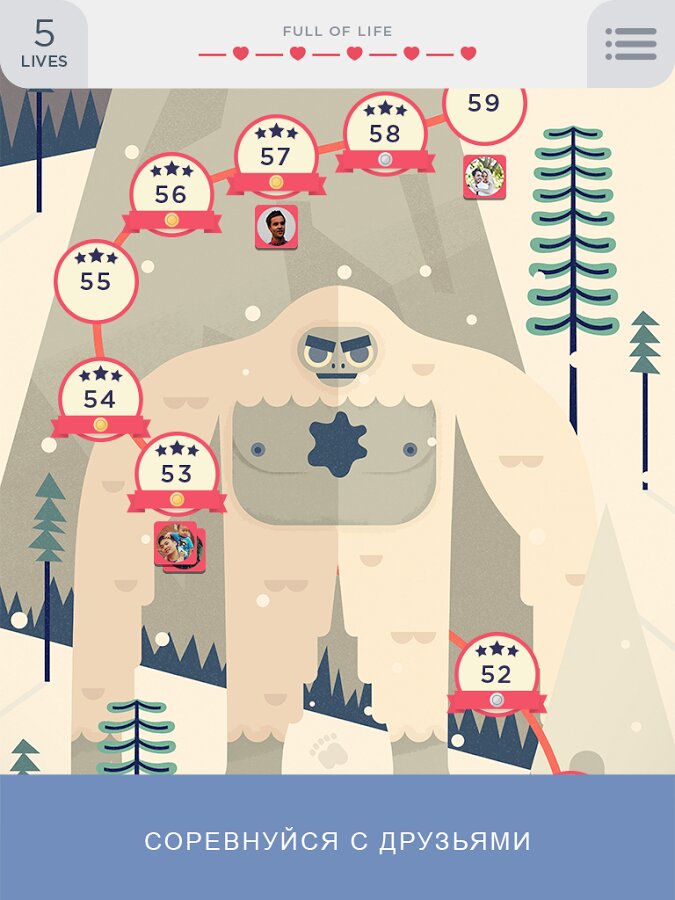The height and width of the screenshot is (900, 675).
Task: Select level 59 on the map
Action: click(x=484, y=107)
